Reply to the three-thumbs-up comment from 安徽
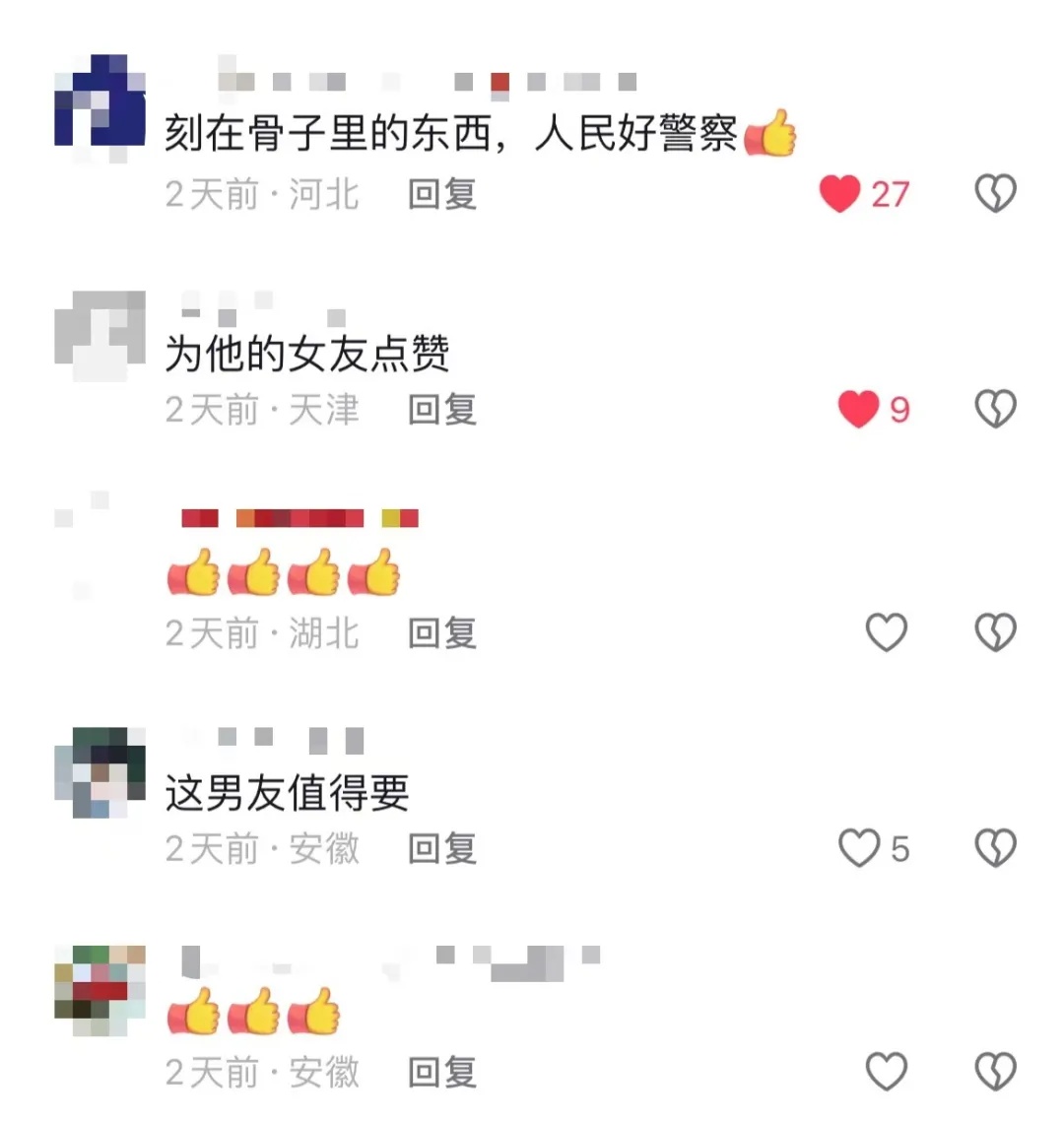This screenshot has height=1122, width=1064. pyautogui.click(x=442, y=1072)
